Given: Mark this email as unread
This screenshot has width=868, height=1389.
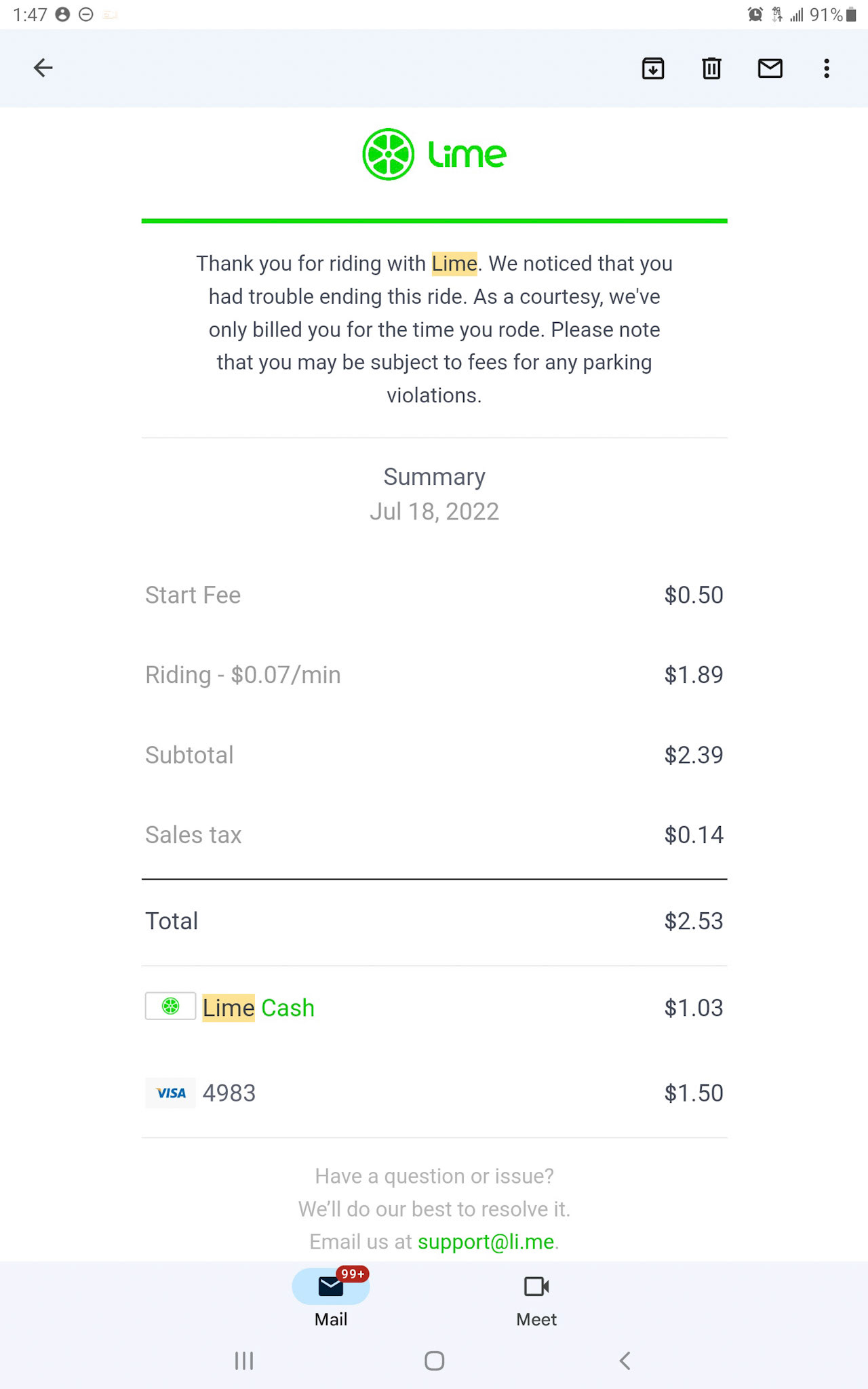Looking at the screenshot, I should point(770,69).
